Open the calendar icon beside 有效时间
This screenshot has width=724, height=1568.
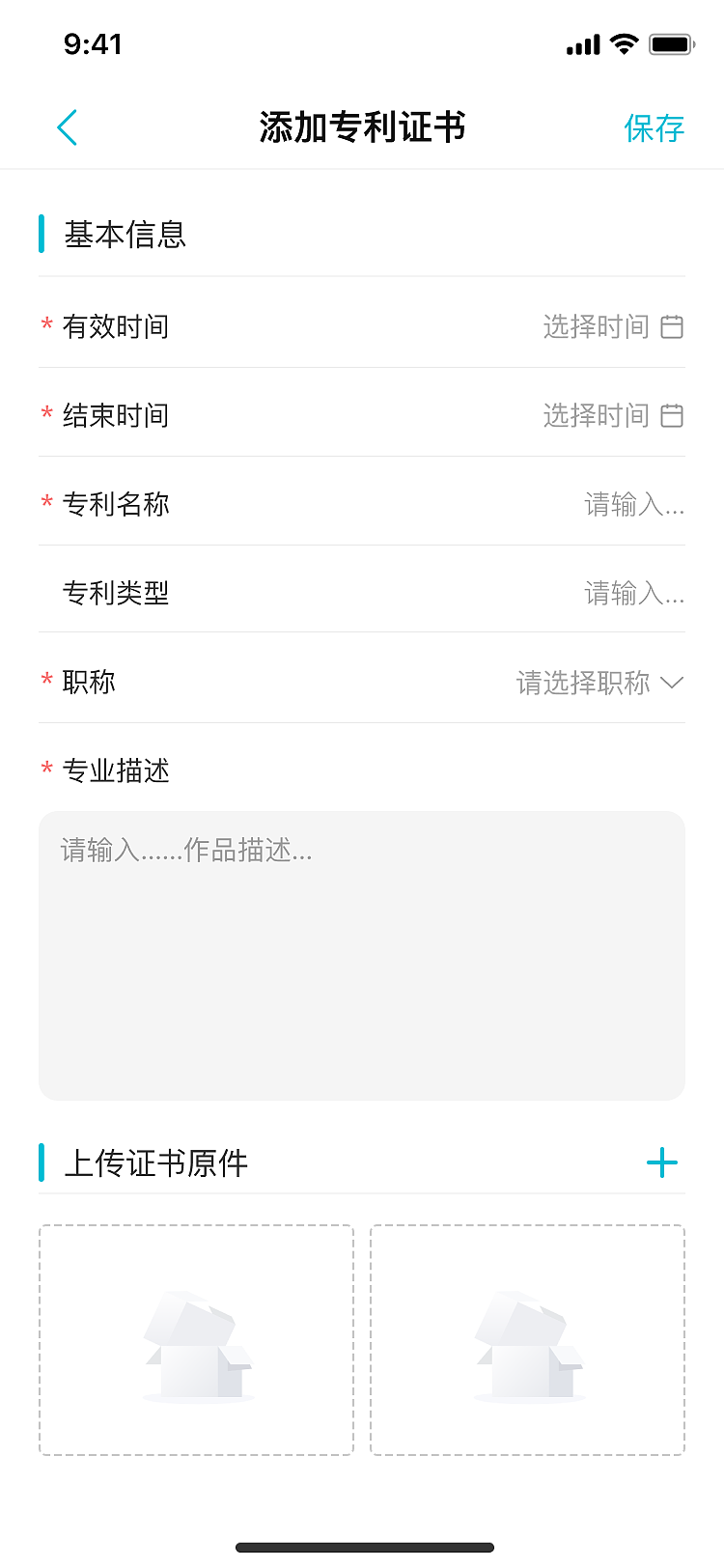[x=673, y=327]
